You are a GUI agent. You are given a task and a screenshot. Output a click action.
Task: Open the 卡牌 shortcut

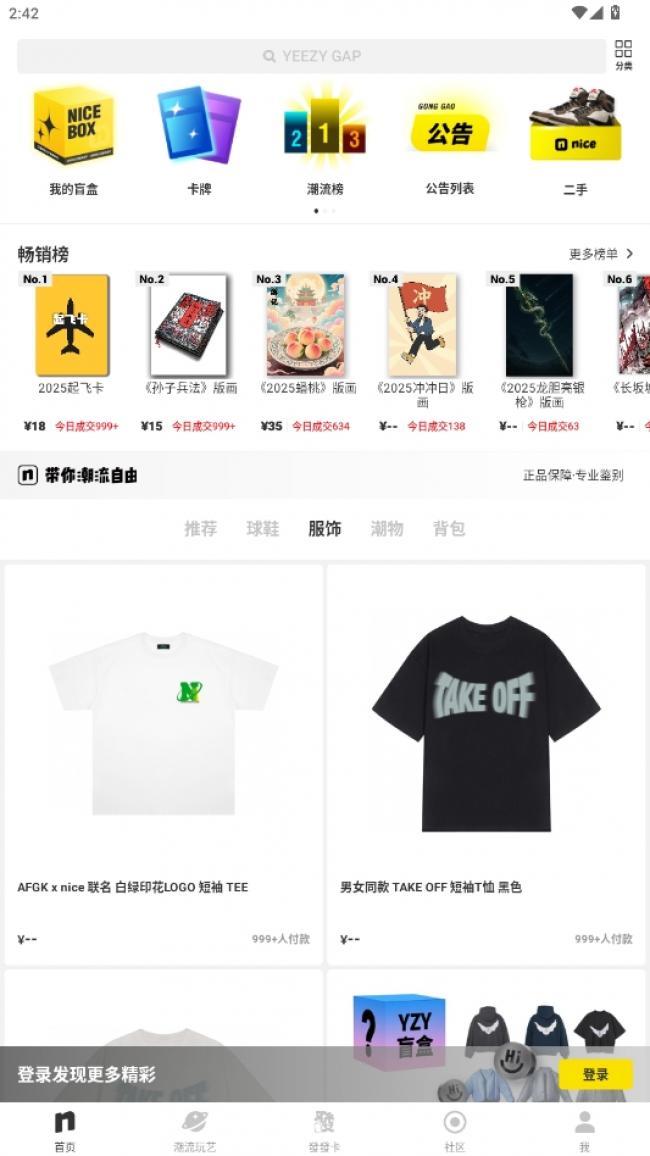click(x=199, y=140)
